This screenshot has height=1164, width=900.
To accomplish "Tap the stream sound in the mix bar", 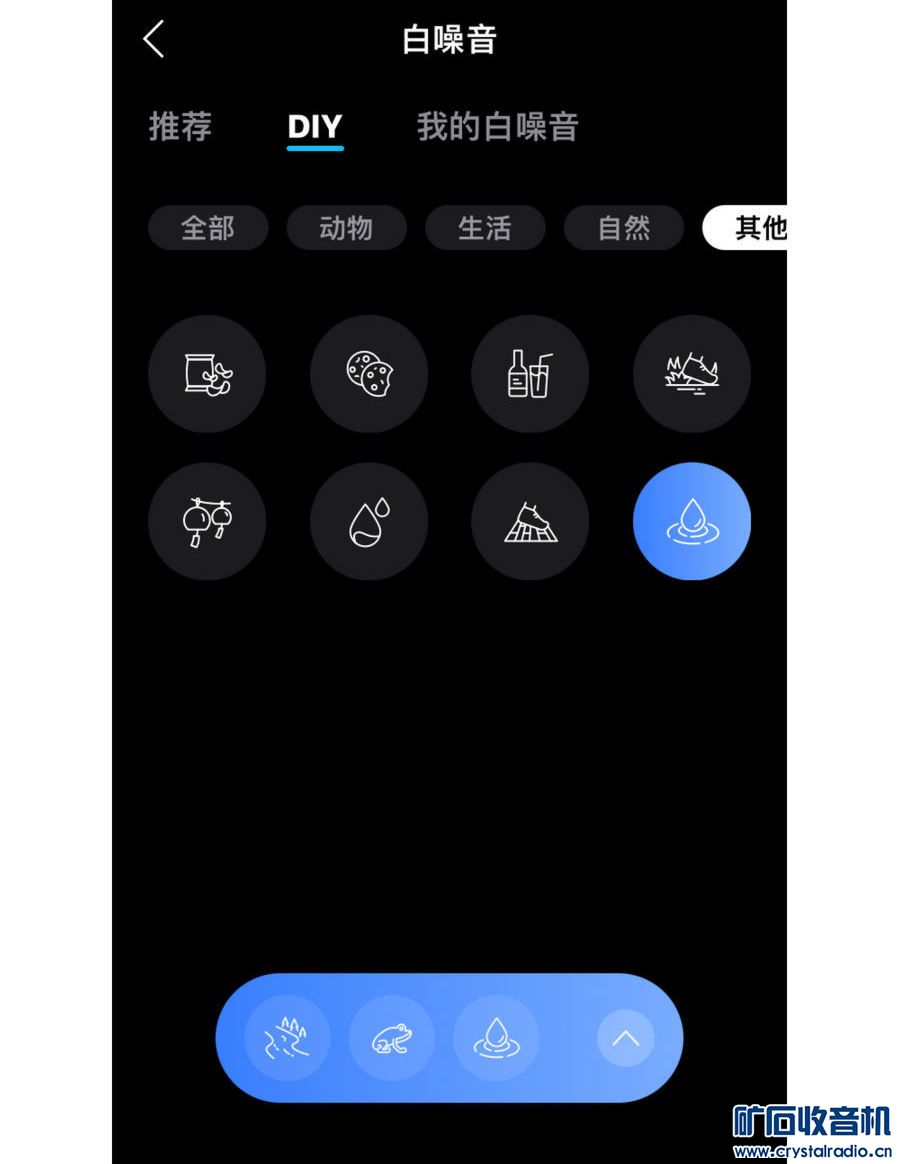I will pos(287,1038).
